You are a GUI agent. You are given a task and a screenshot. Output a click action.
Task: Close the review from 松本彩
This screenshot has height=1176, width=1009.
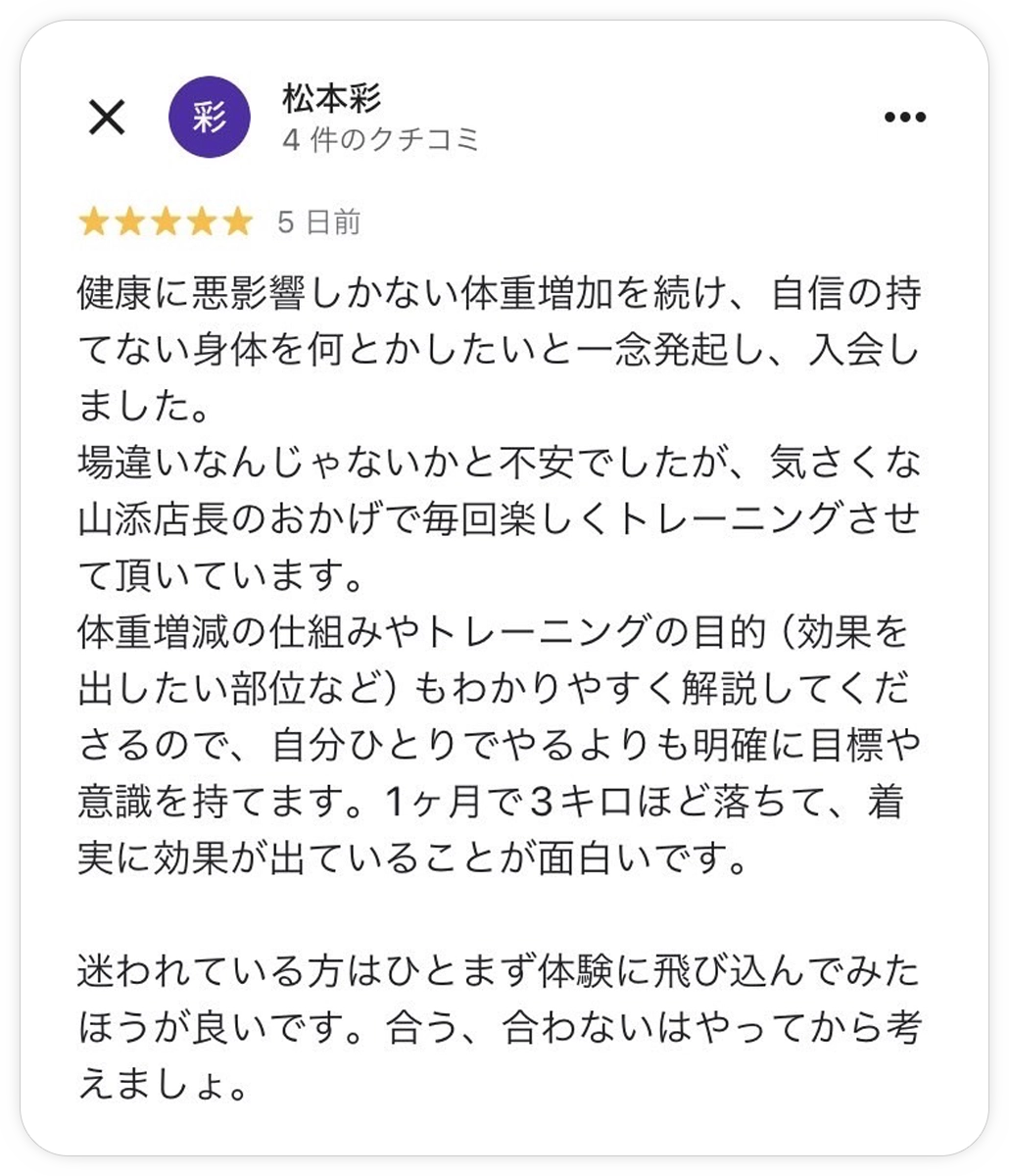(107, 118)
